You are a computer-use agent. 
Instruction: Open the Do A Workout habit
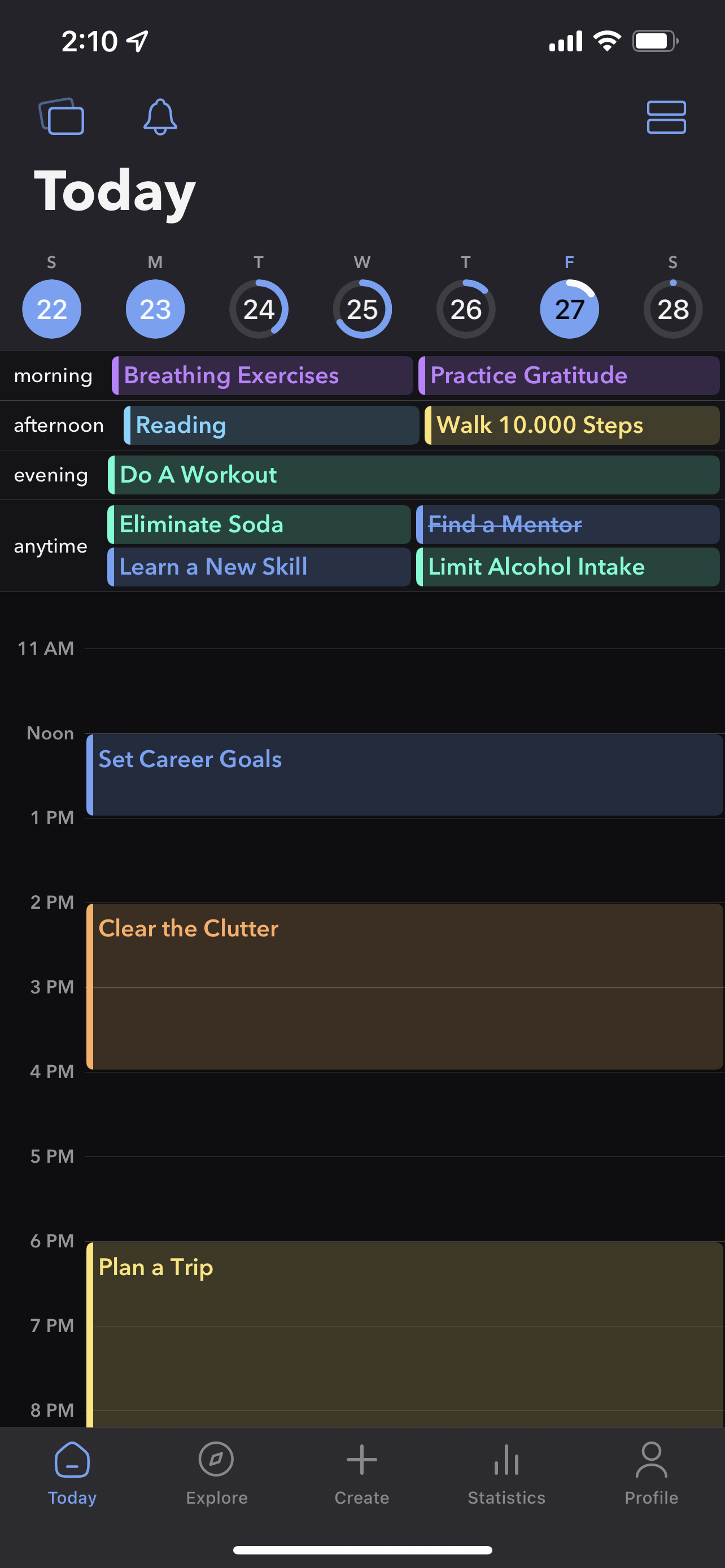[x=413, y=475]
